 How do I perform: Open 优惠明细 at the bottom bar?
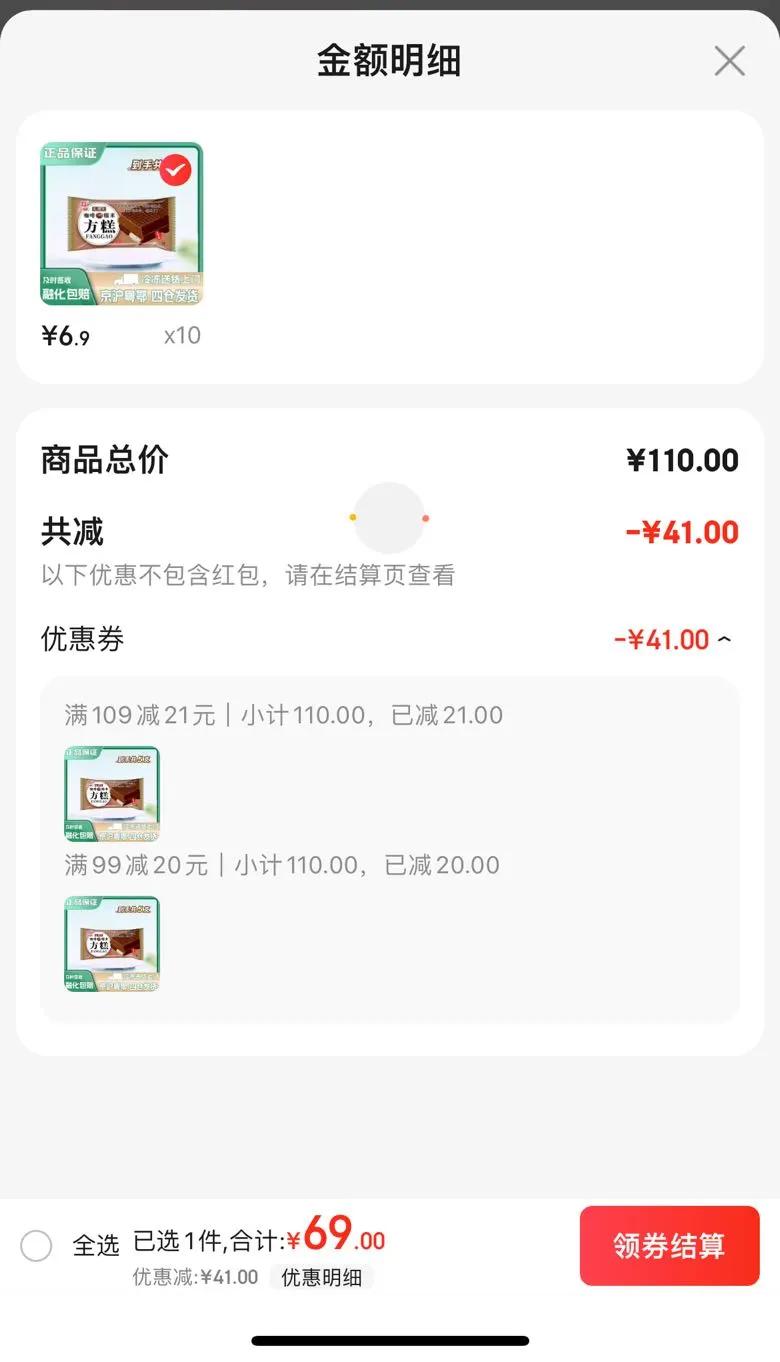[x=321, y=1277]
